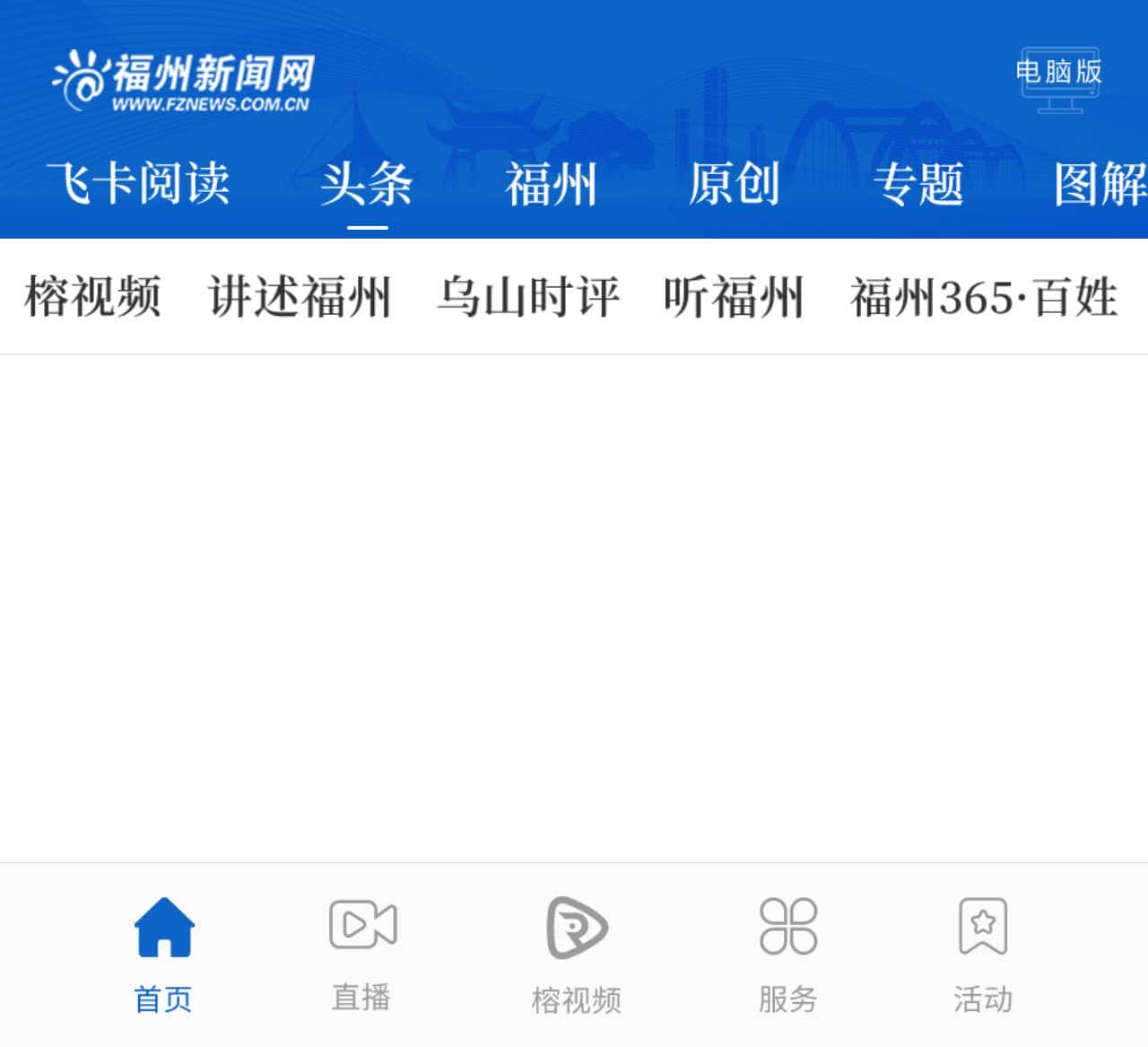Viewport: 1148px width, 1047px height.
Task: Tap 首页 in the bottom bar
Action: click(163, 954)
